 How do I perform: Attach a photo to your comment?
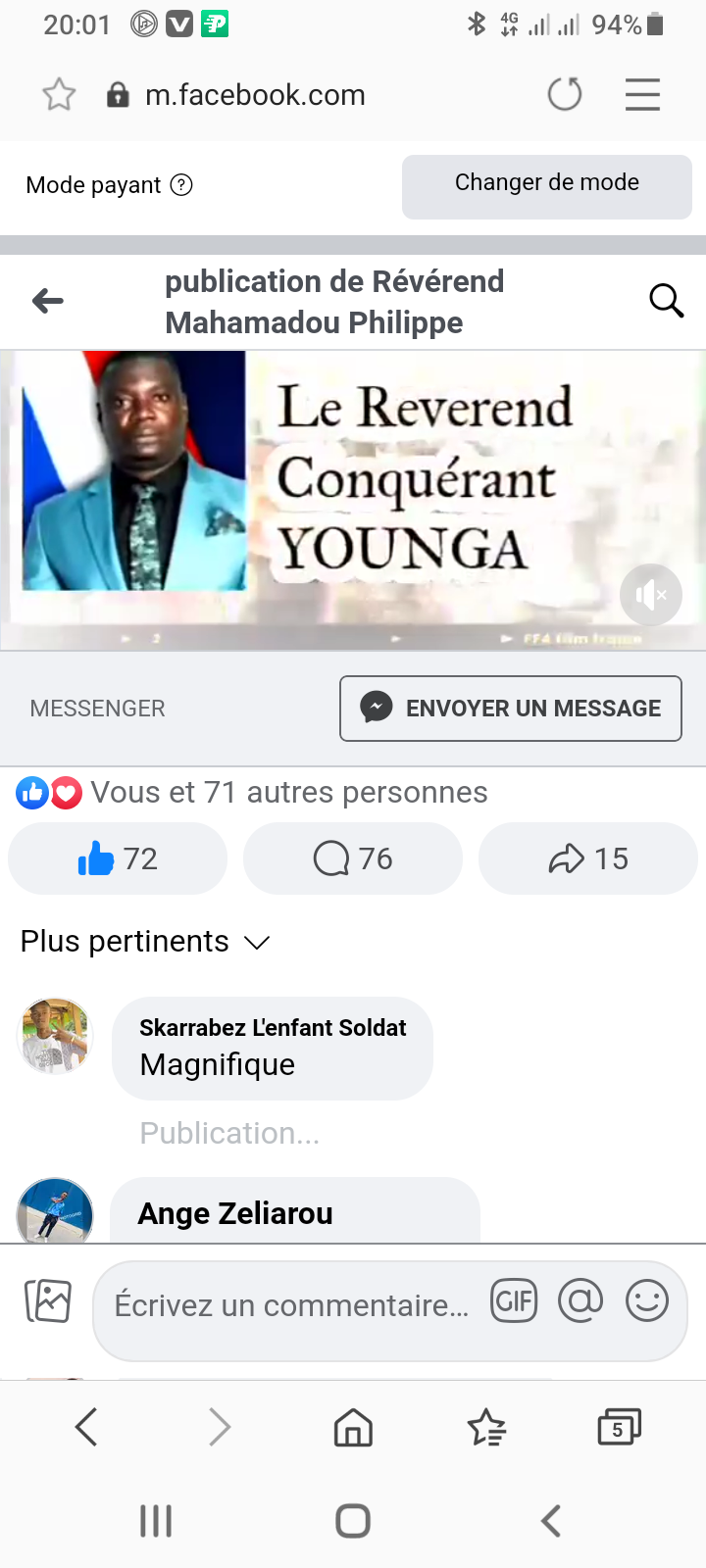coord(48,1301)
